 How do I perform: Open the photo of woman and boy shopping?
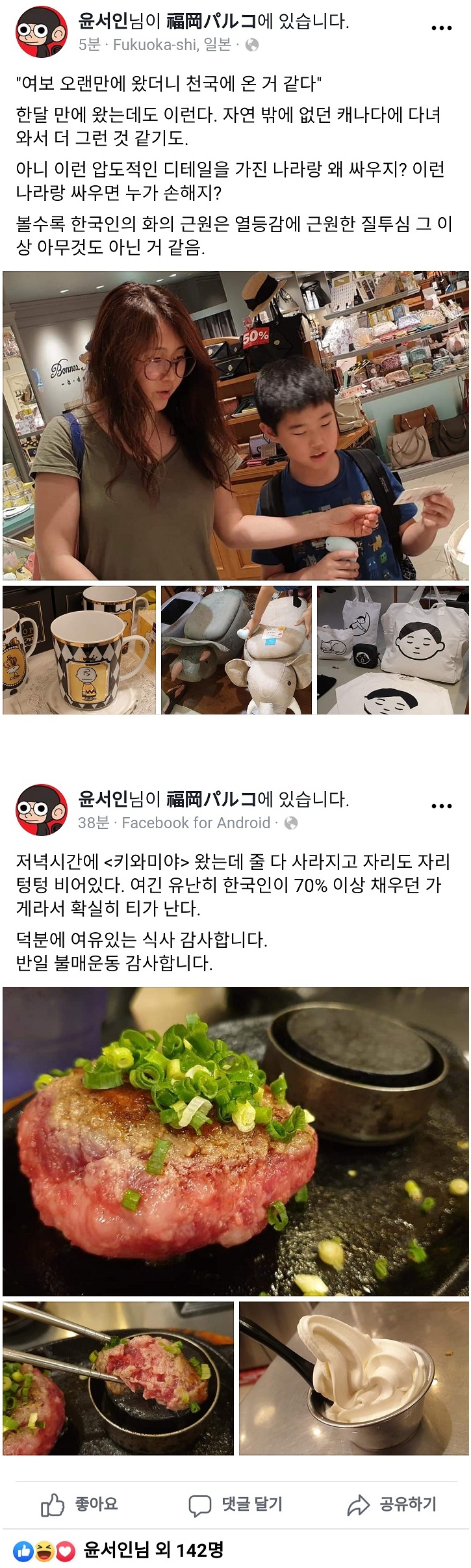coord(235,425)
